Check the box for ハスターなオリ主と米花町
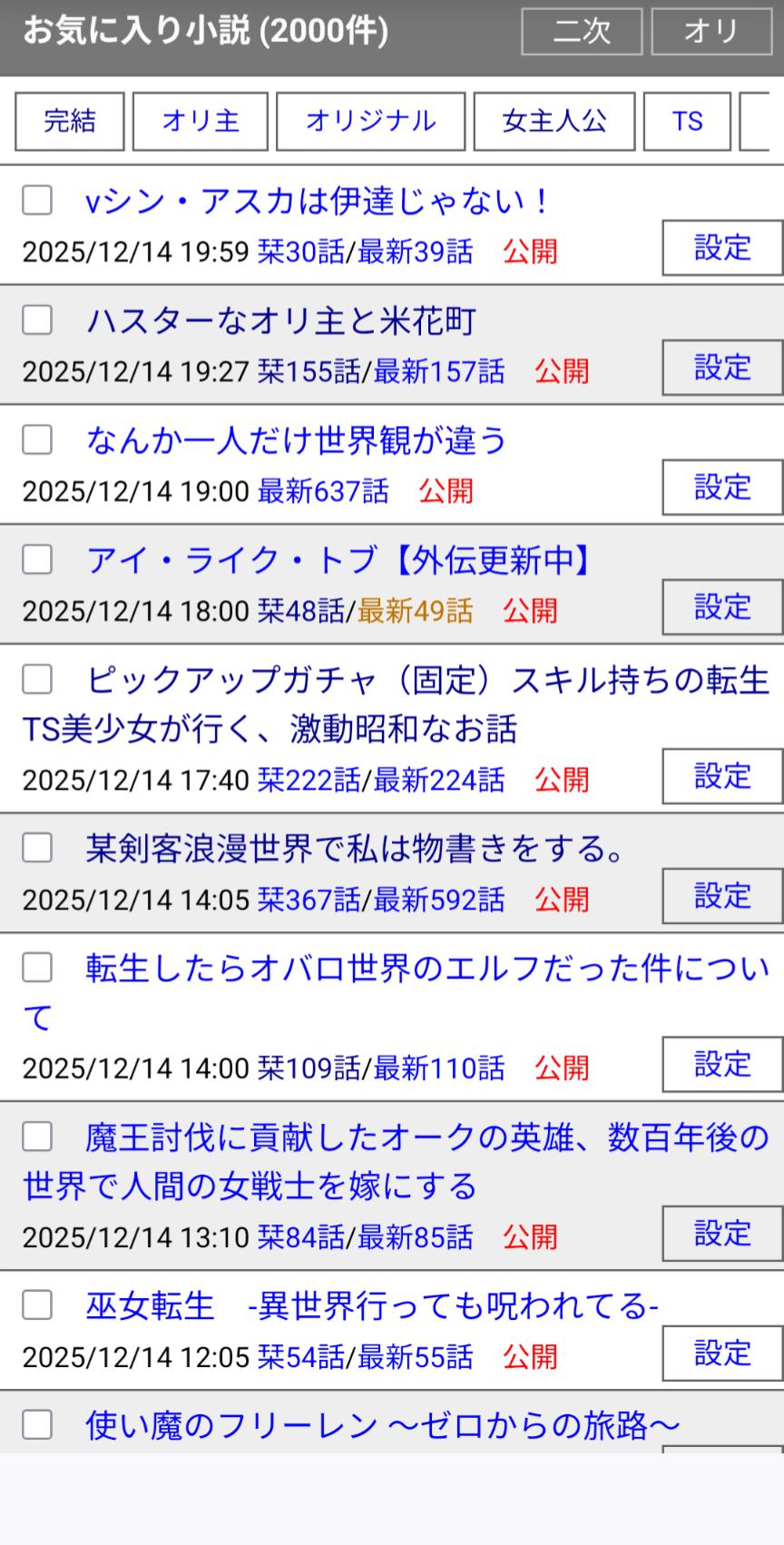Screen dimensions: 784x1545 (37, 320)
